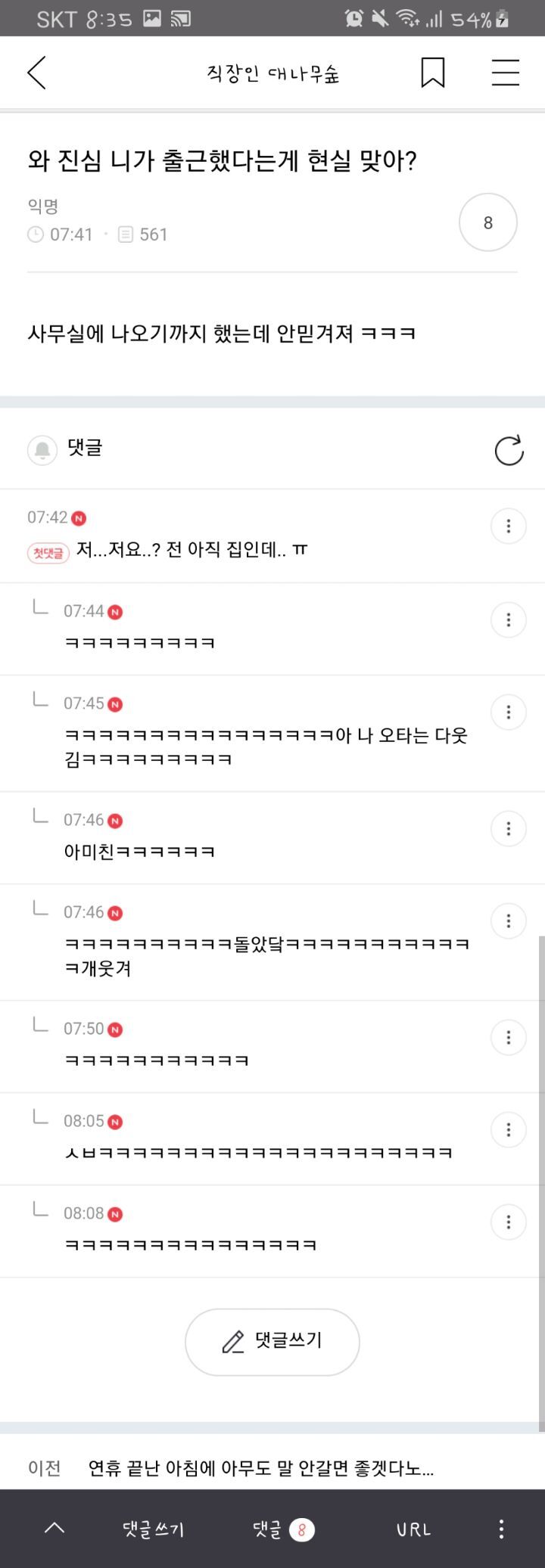Open the previous post 연휴 끝난 아침에
This screenshot has width=545, height=1568.
click(x=260, y=1468)
